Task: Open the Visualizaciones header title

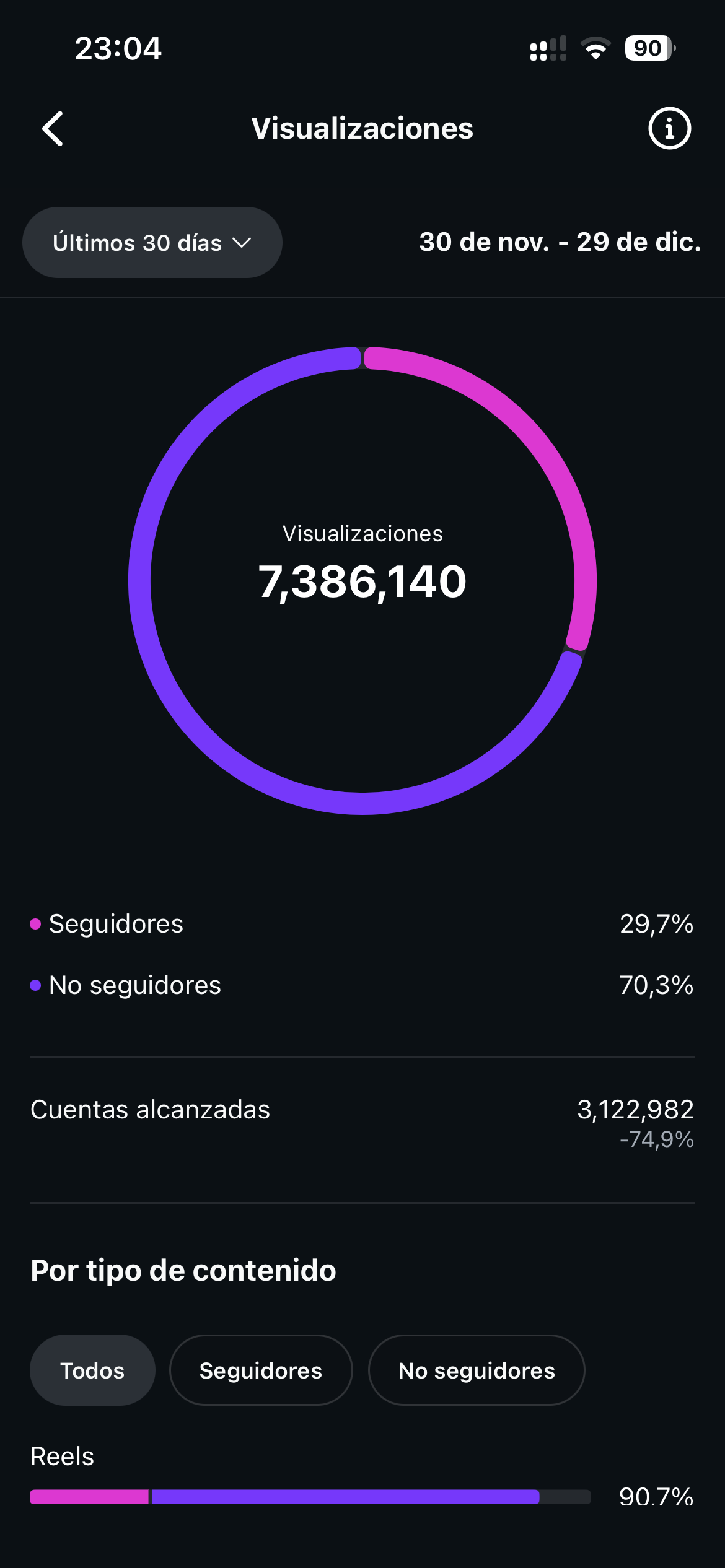Action: point(362,129)
